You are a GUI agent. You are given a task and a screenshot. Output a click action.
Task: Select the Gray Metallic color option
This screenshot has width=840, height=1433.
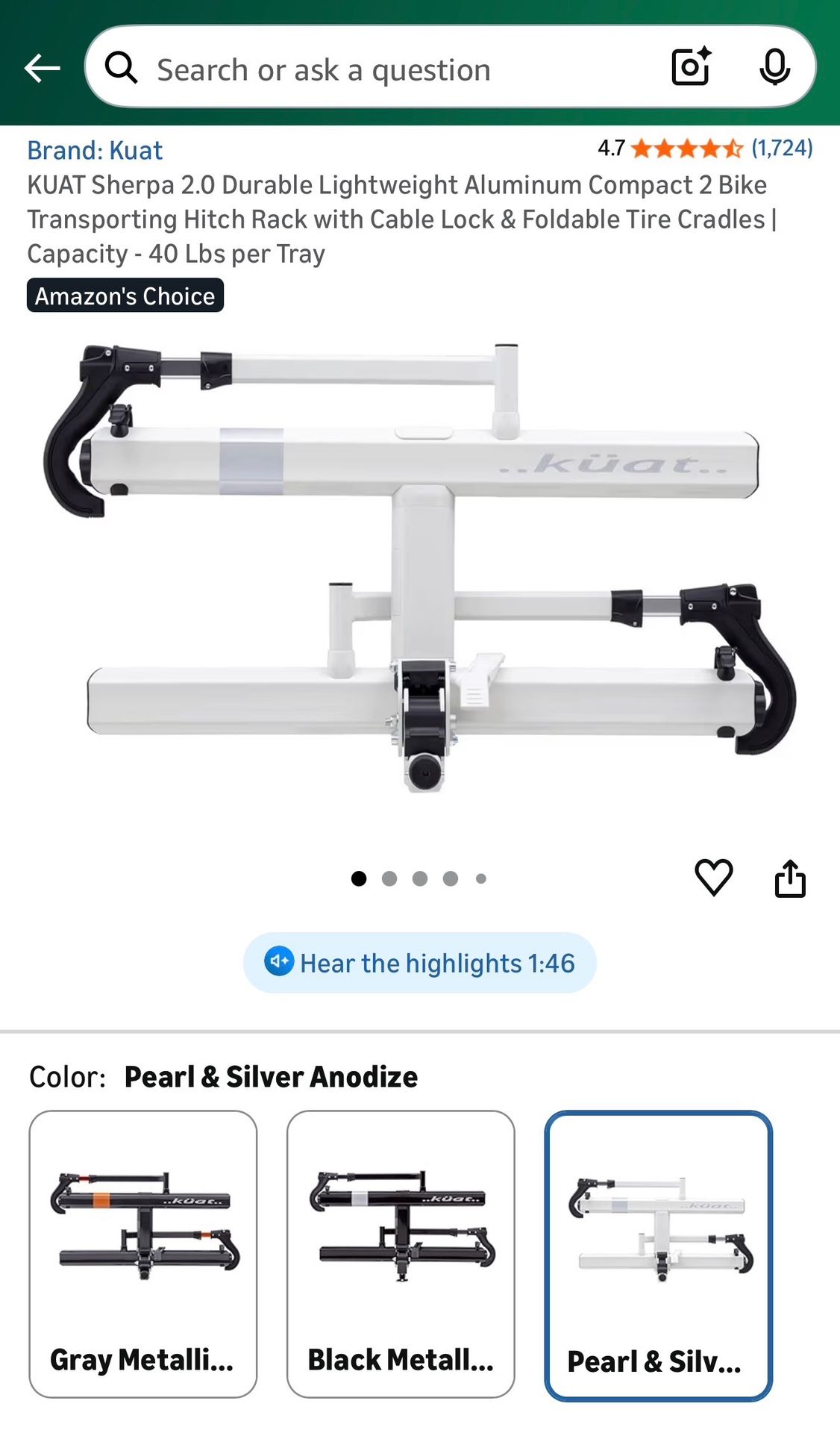(142, 1253)
